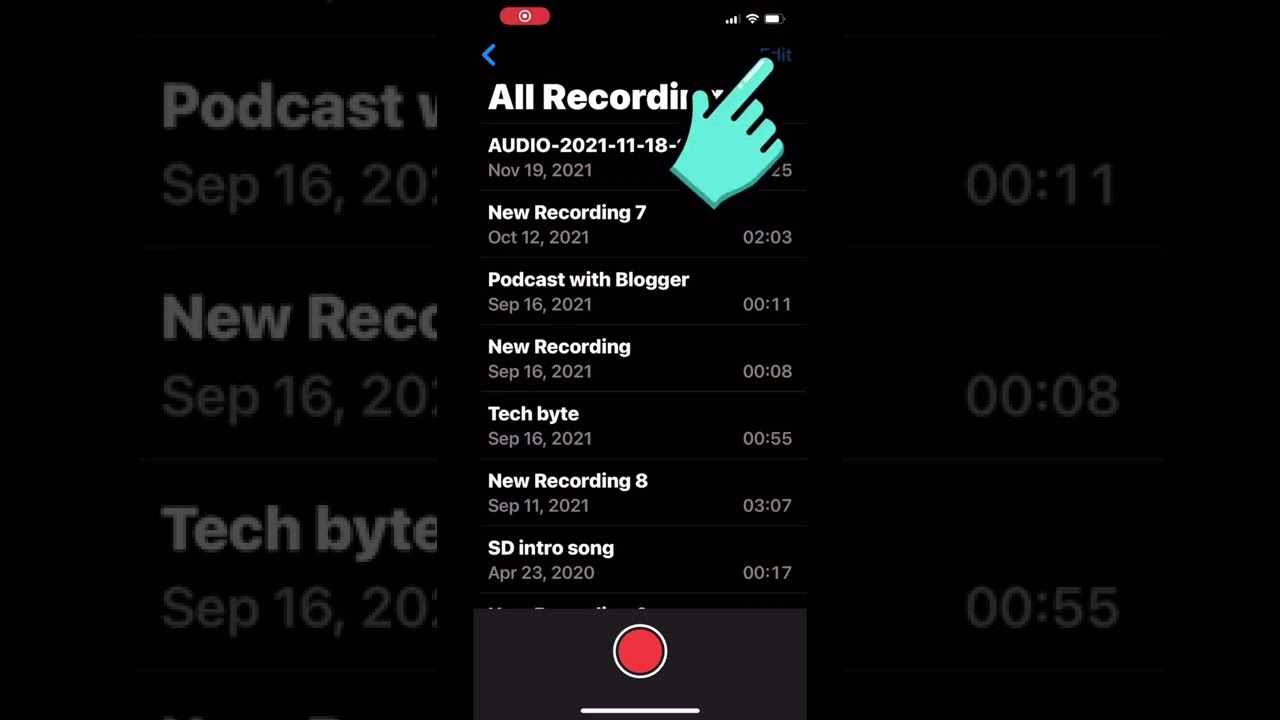Go back with the blue arrow

(489, 55)
